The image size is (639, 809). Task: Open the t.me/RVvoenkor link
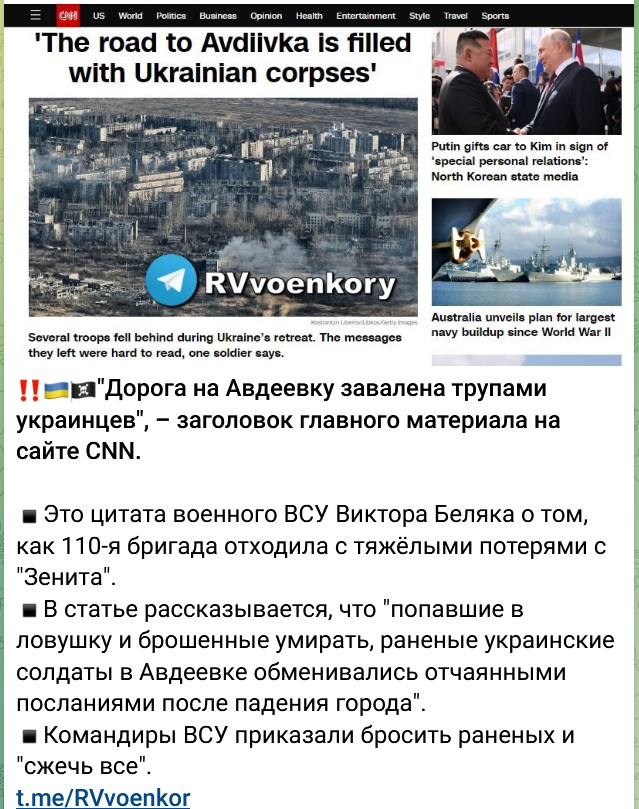click(x=104, y=796)
